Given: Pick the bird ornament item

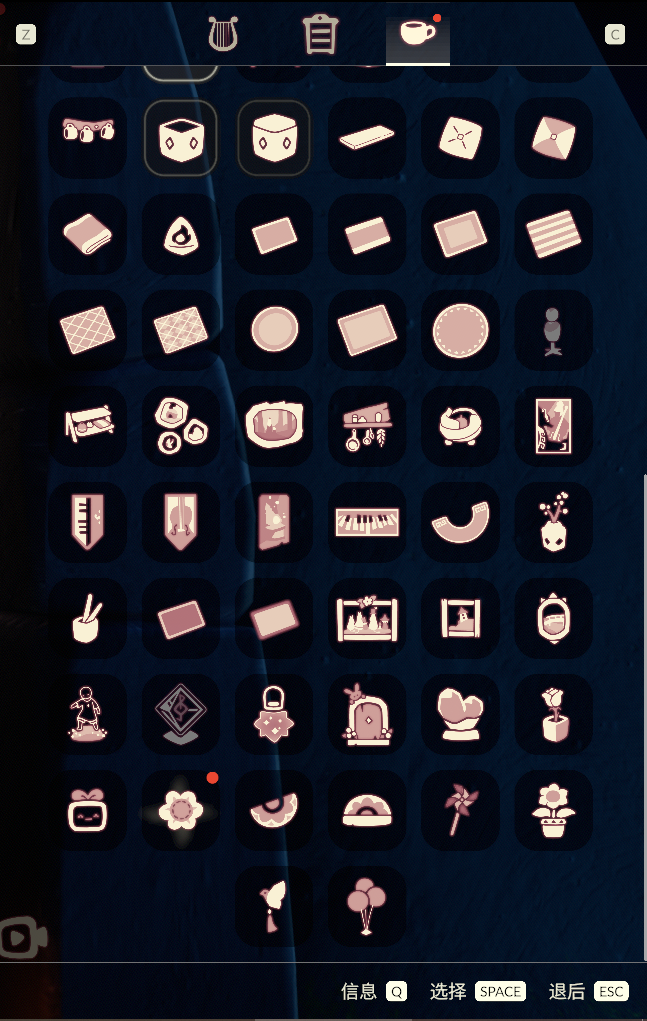Looking at the screenshot, I should tap(274, 907).
